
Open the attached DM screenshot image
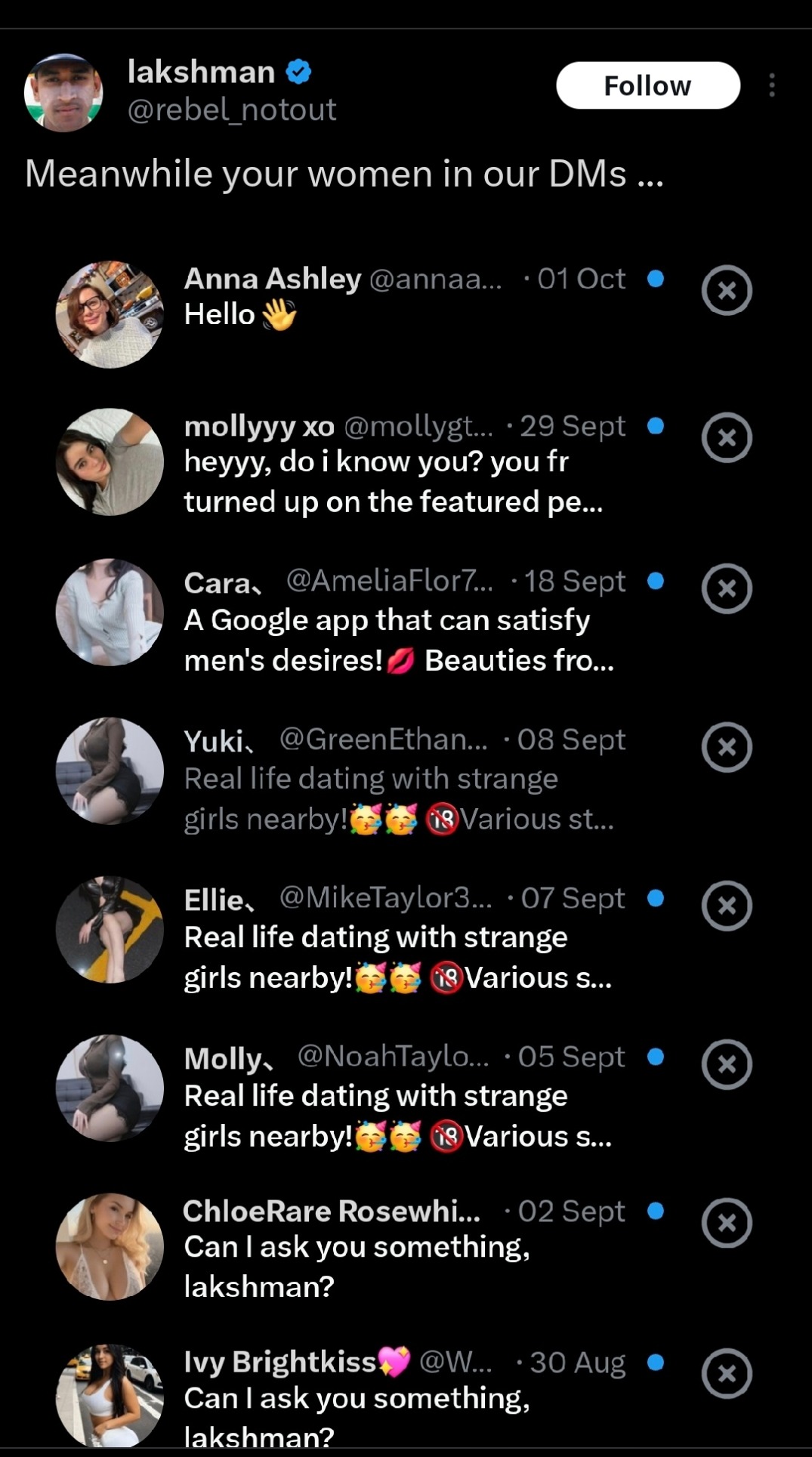[406, 831]
